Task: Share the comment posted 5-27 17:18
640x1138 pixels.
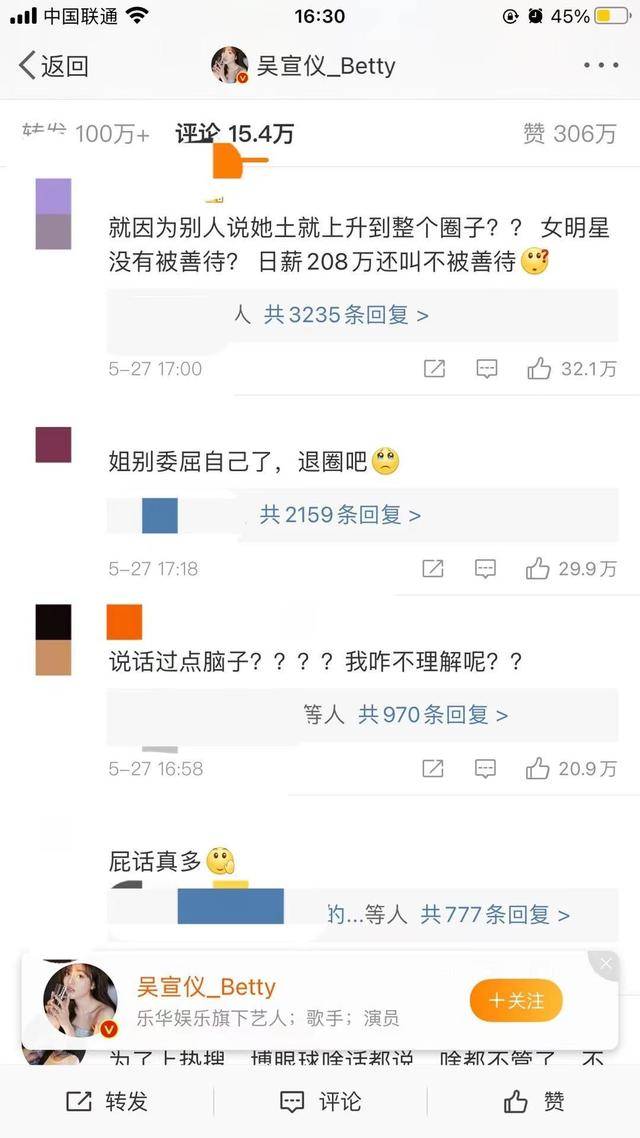Action: [433, 569]
